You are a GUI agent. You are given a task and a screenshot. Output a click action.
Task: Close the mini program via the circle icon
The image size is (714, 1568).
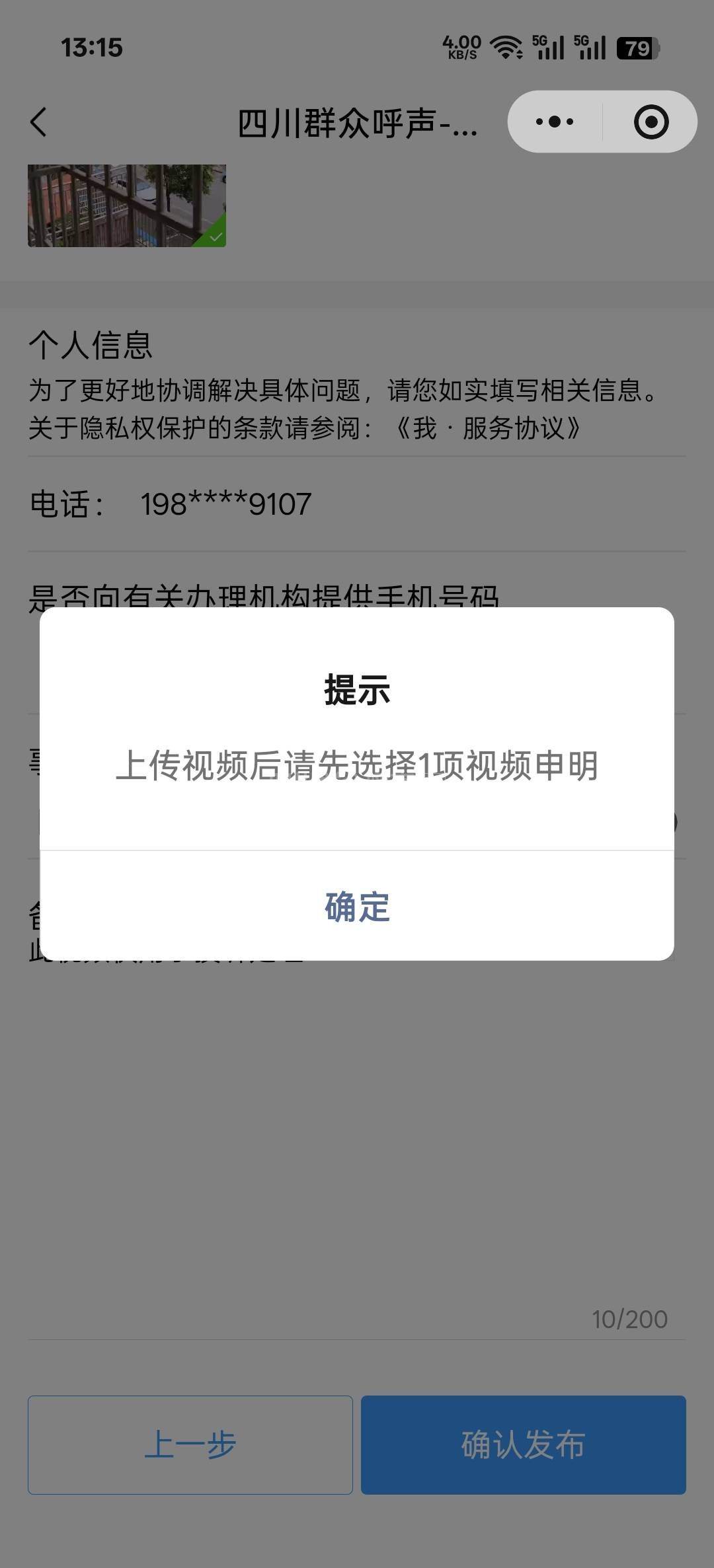point(651,122)
